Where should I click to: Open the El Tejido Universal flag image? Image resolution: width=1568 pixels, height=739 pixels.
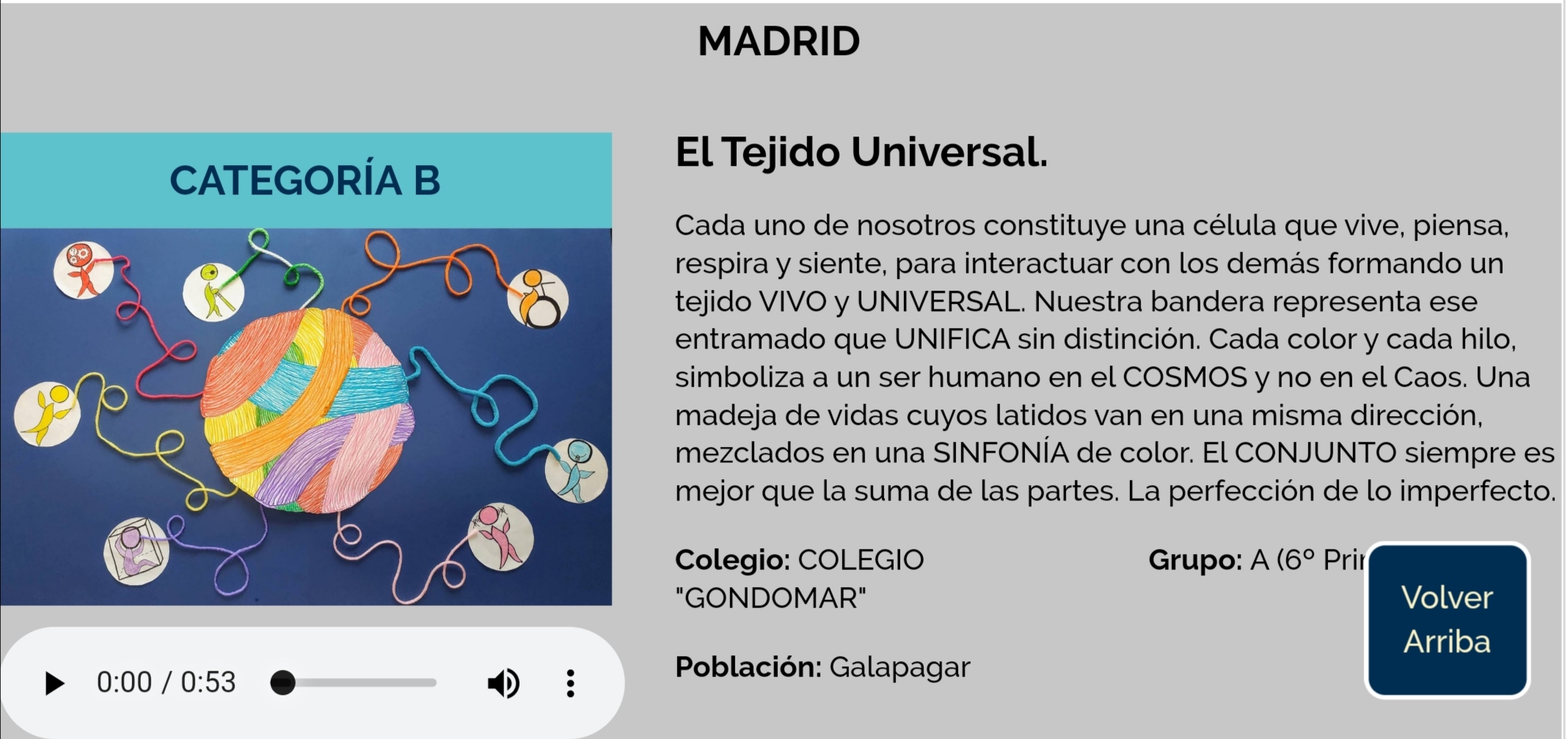[x=305, y=416]
